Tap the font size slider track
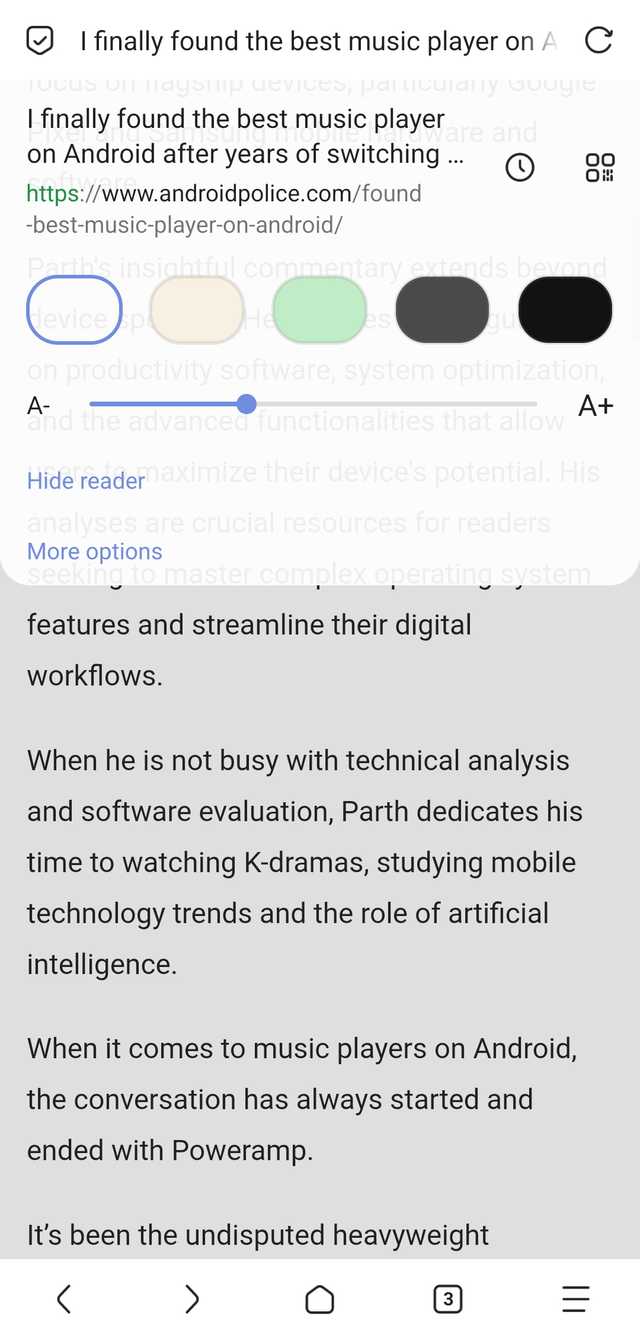This screenshot has width=640, height=1339. coord(390,404)
